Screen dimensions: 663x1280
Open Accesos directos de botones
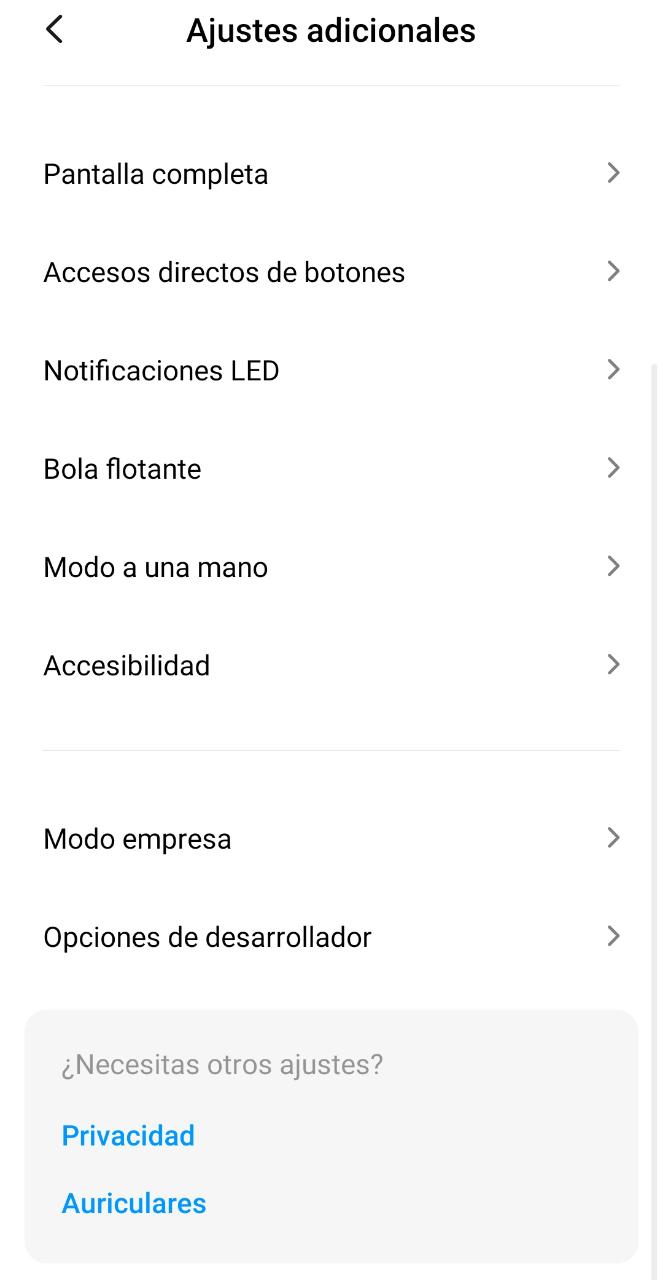pos(330,272)
